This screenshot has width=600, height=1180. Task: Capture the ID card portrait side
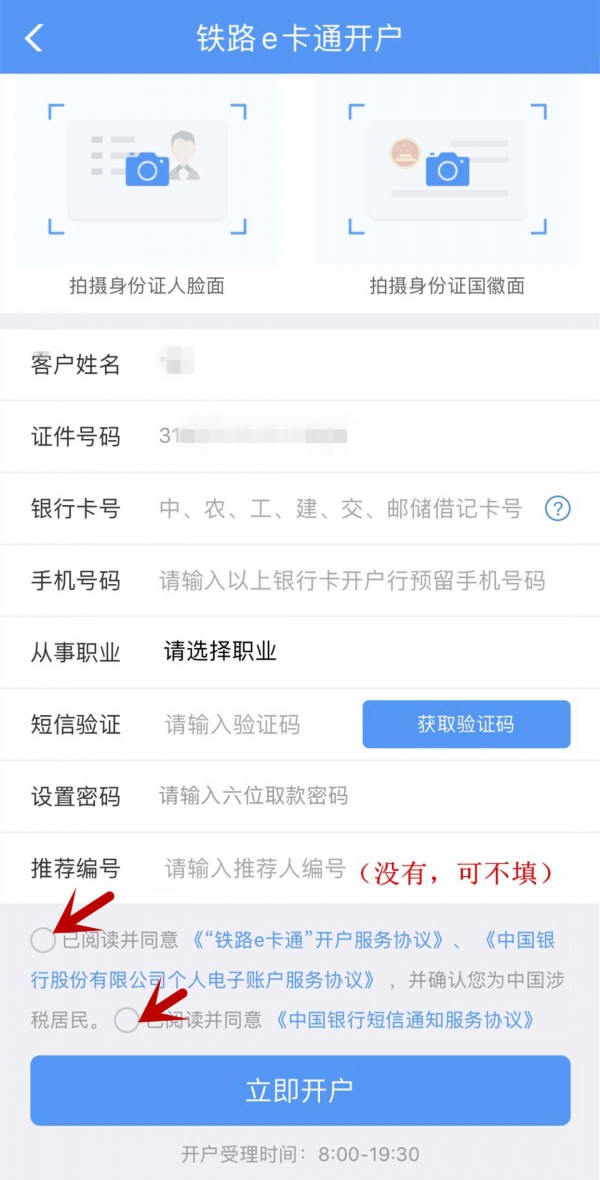pyautogui.click(x=148, y=169)
